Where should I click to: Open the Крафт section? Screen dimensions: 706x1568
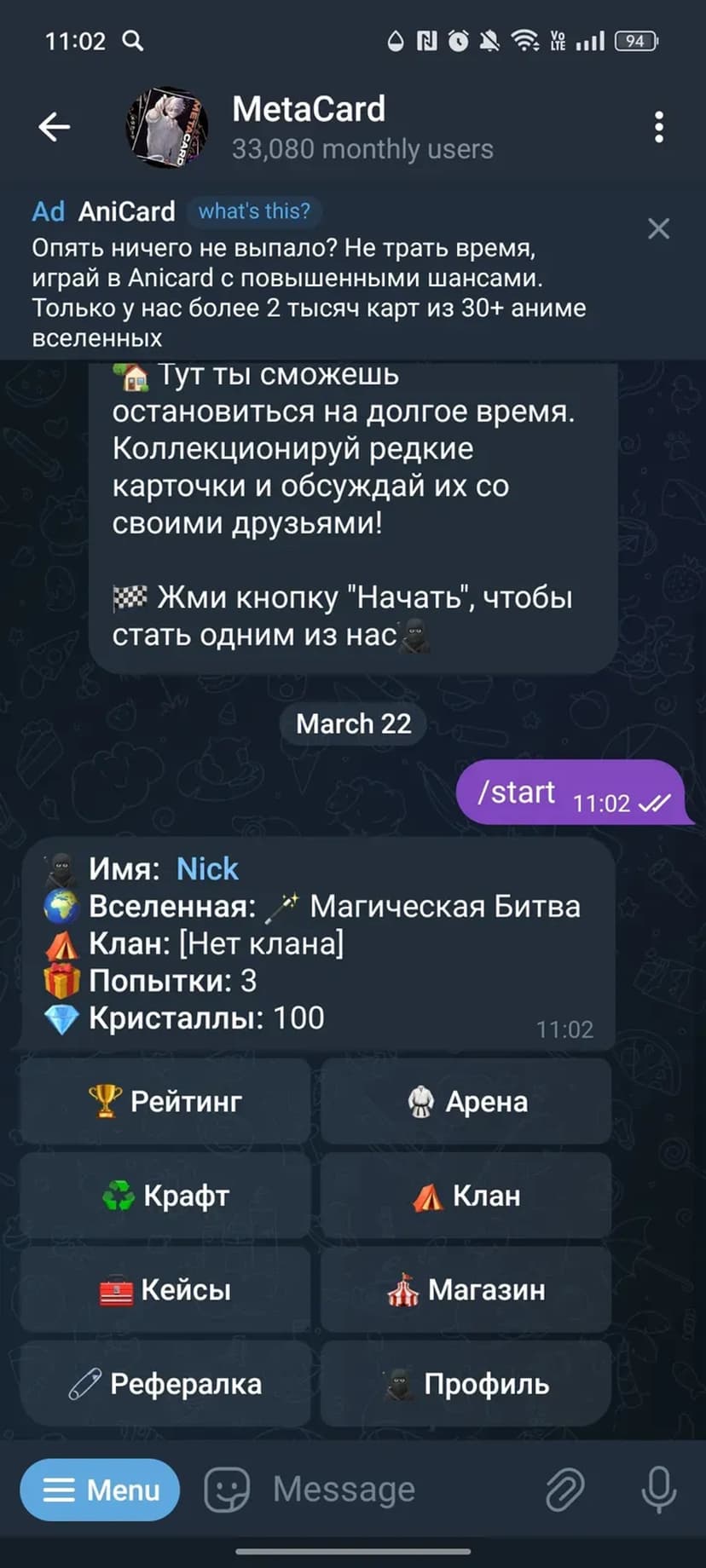pos(165,1196)
